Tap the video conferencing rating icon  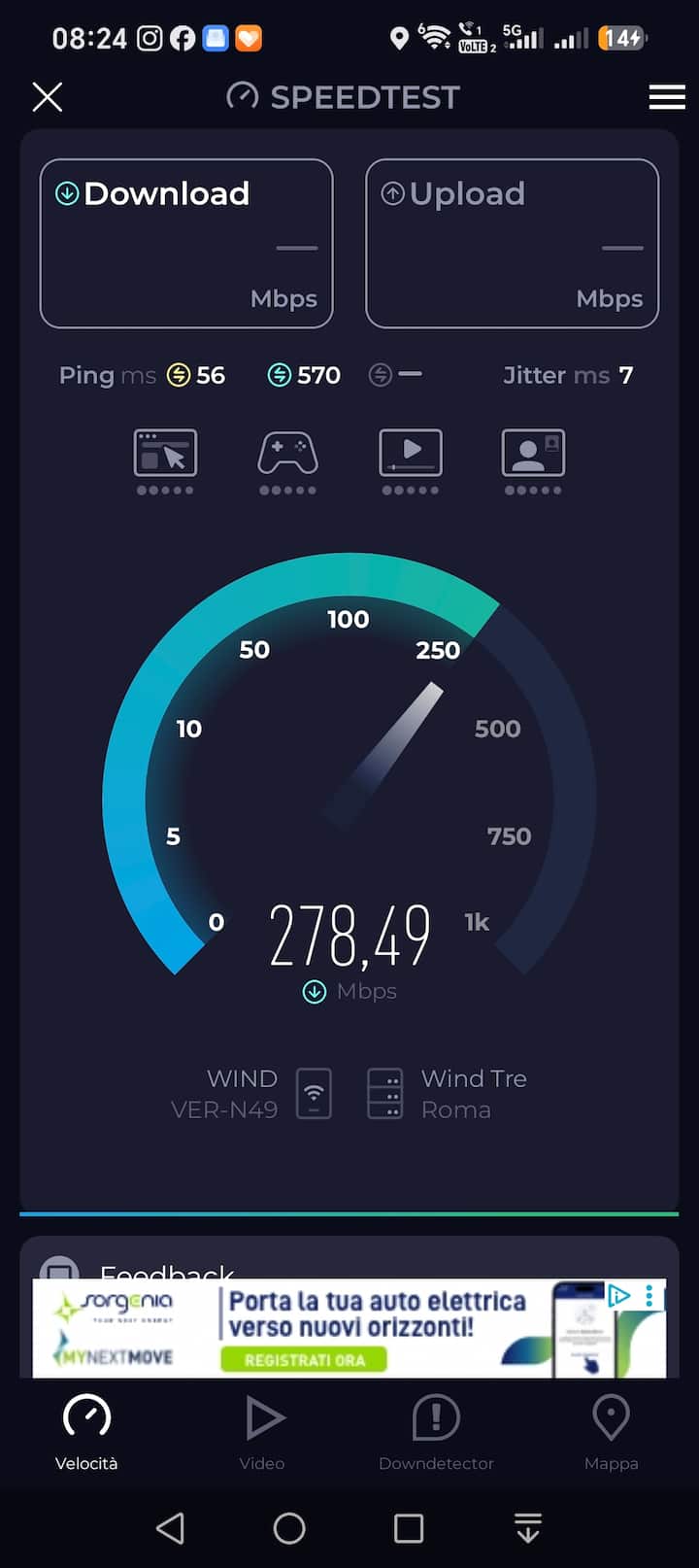click(x=533, y=461)
